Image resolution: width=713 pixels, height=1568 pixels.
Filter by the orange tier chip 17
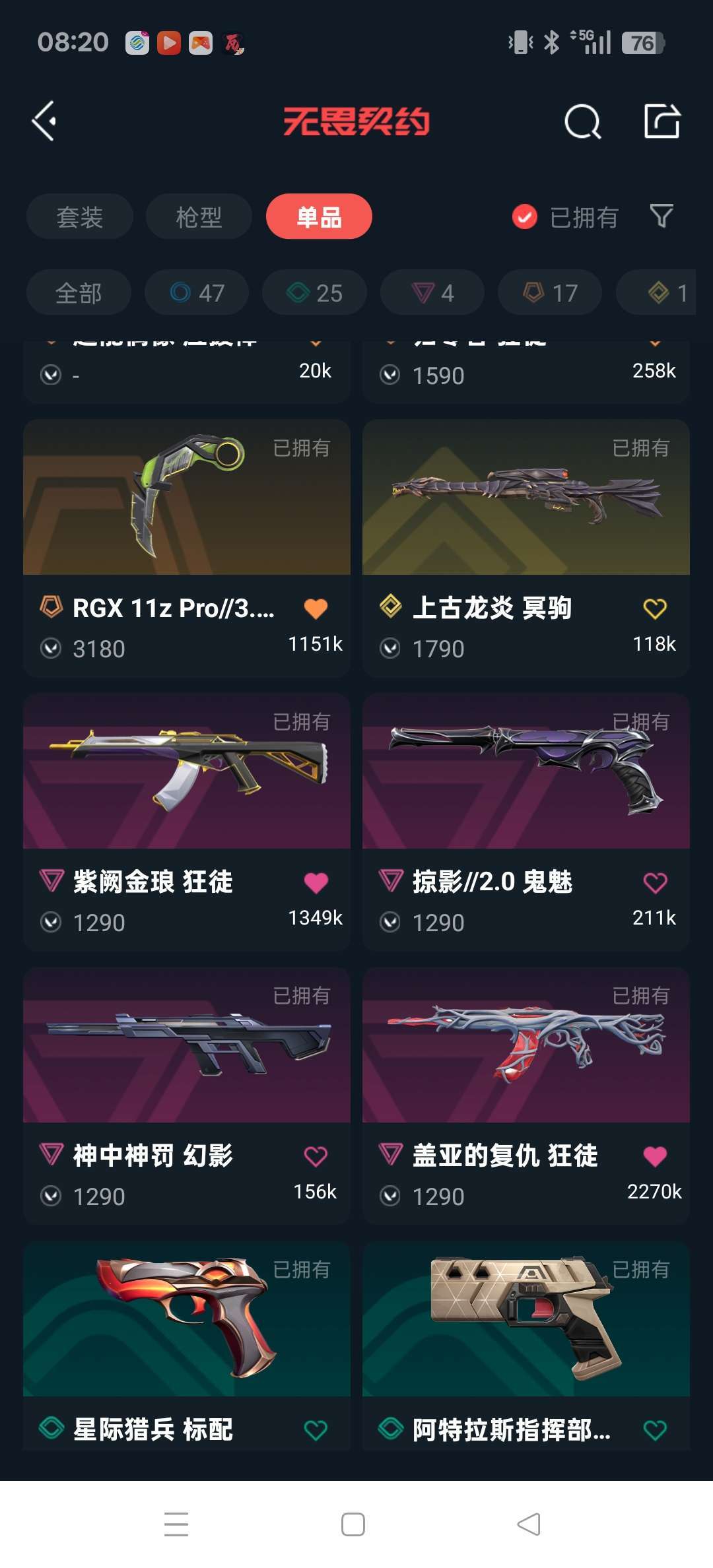tap(550, 292)
